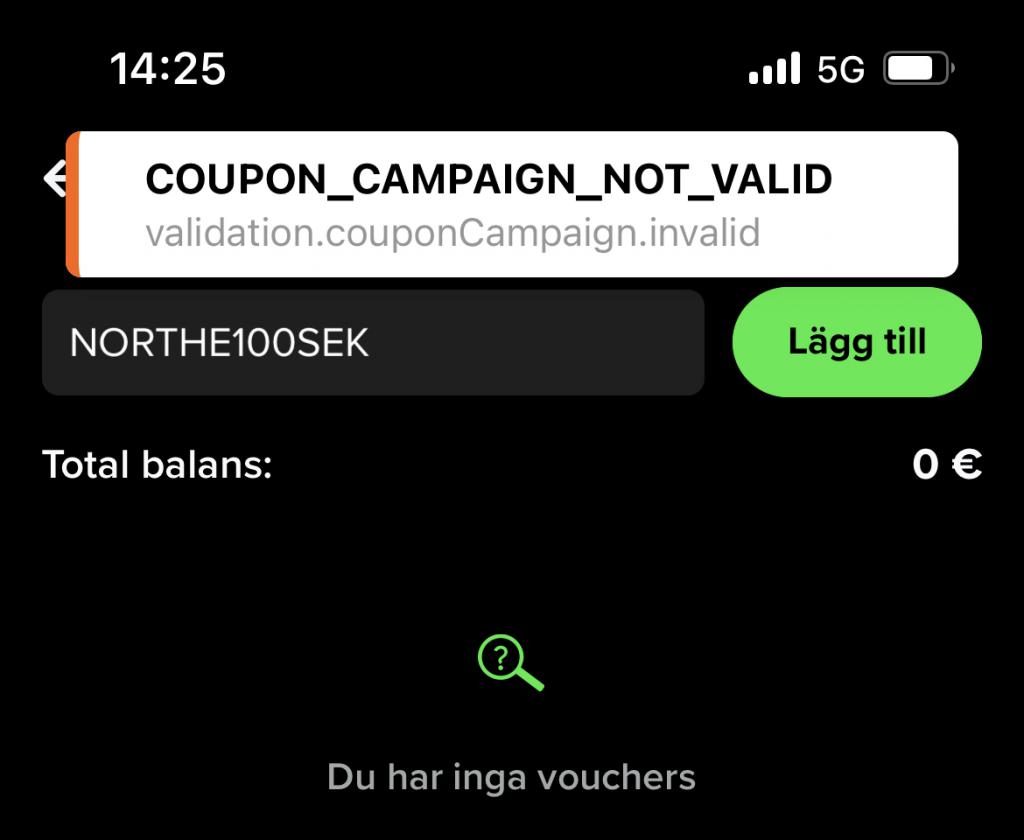
Task: Focus the voucher code field NORTHE100SEK
Action: click(372, 343)
